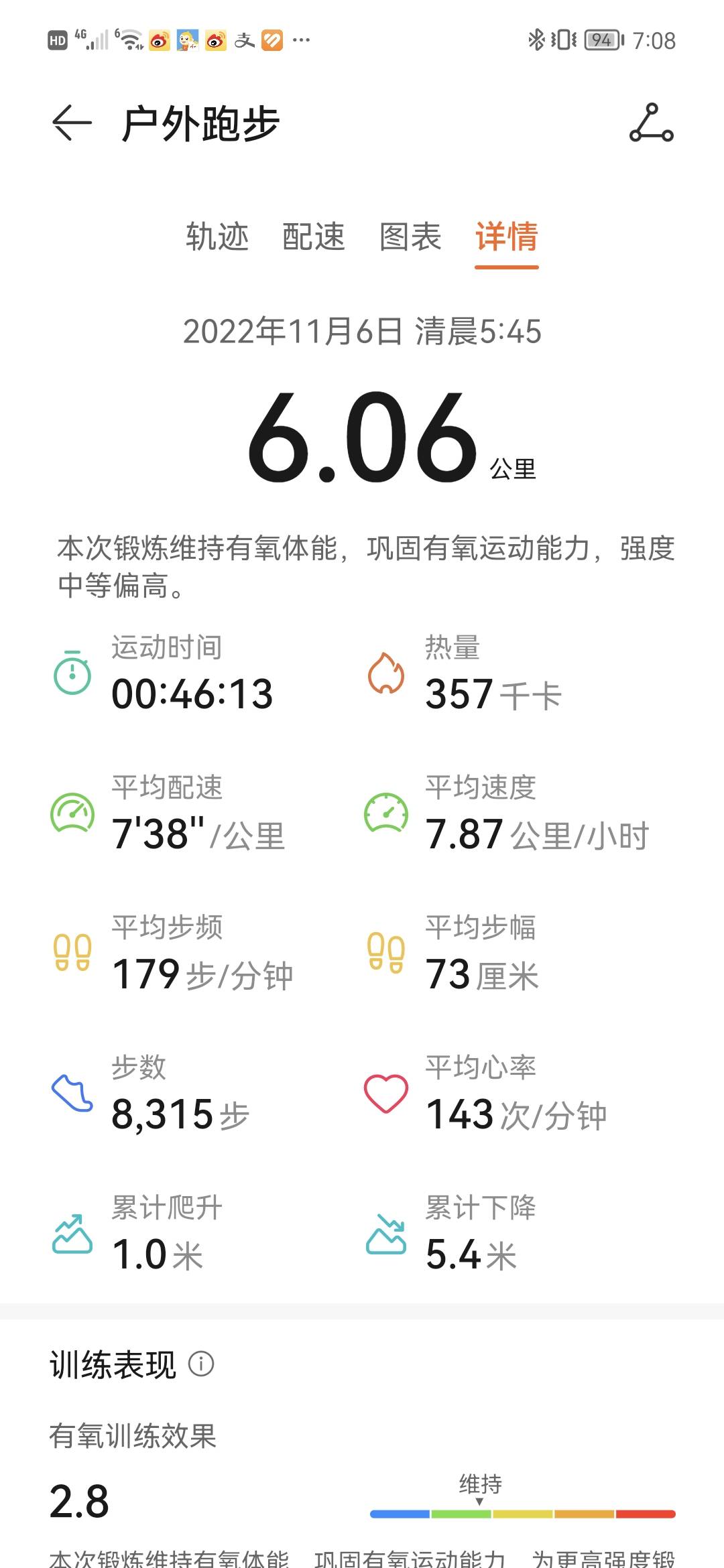Image resolution: width=724 pixels, height=1568 pixels.
Task: Select the green speedometer icon for 平均配速
Action: (x=74, y=812)
